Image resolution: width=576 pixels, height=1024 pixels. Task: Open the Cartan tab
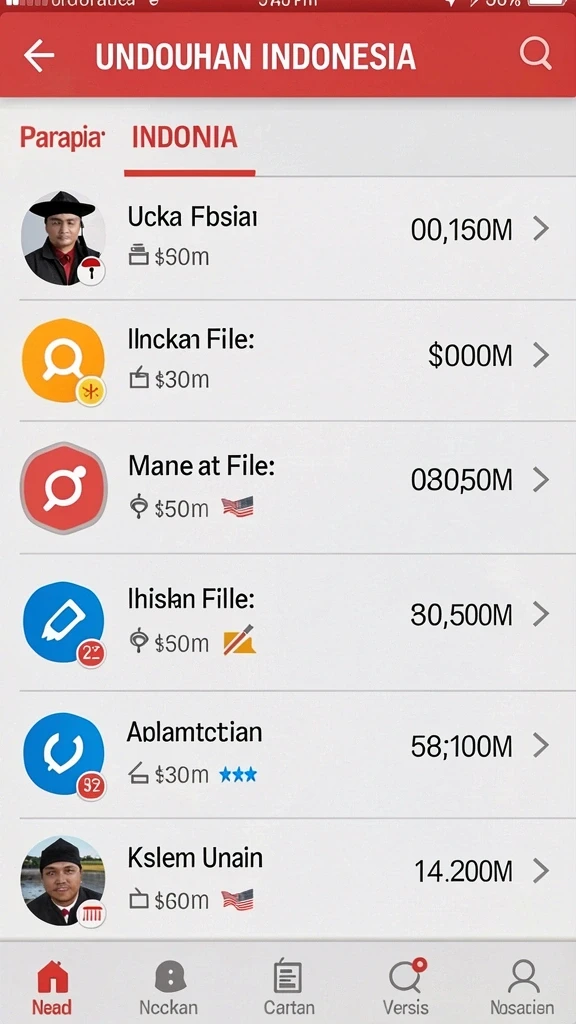pyautogui.click(x=289, y=987)
